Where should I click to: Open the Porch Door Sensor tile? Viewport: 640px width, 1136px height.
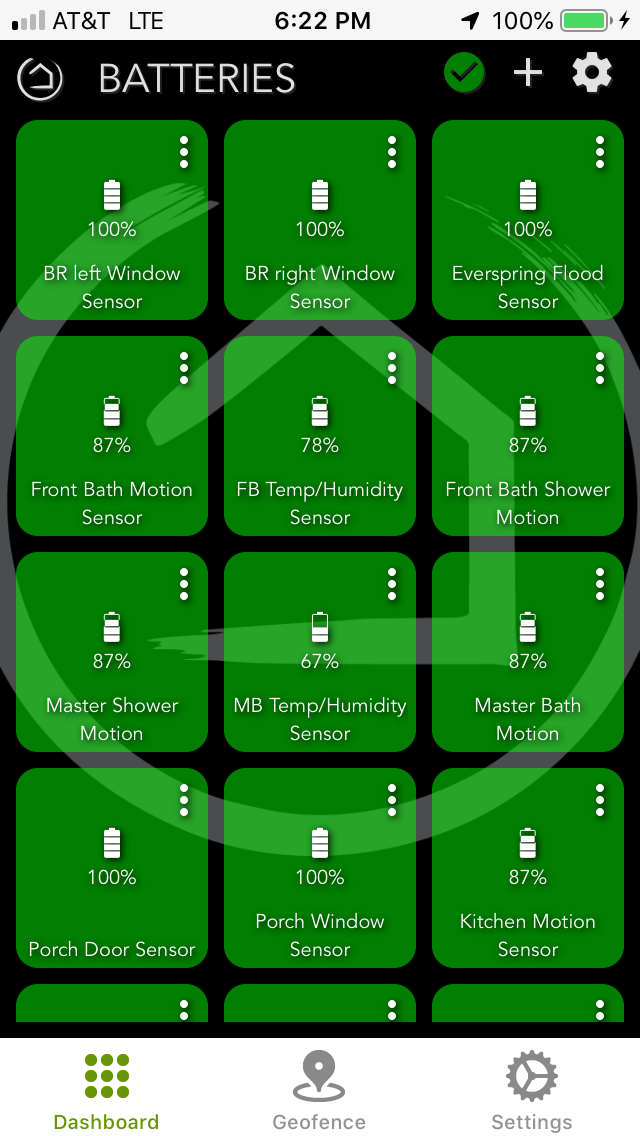click(x=112, y=867)
